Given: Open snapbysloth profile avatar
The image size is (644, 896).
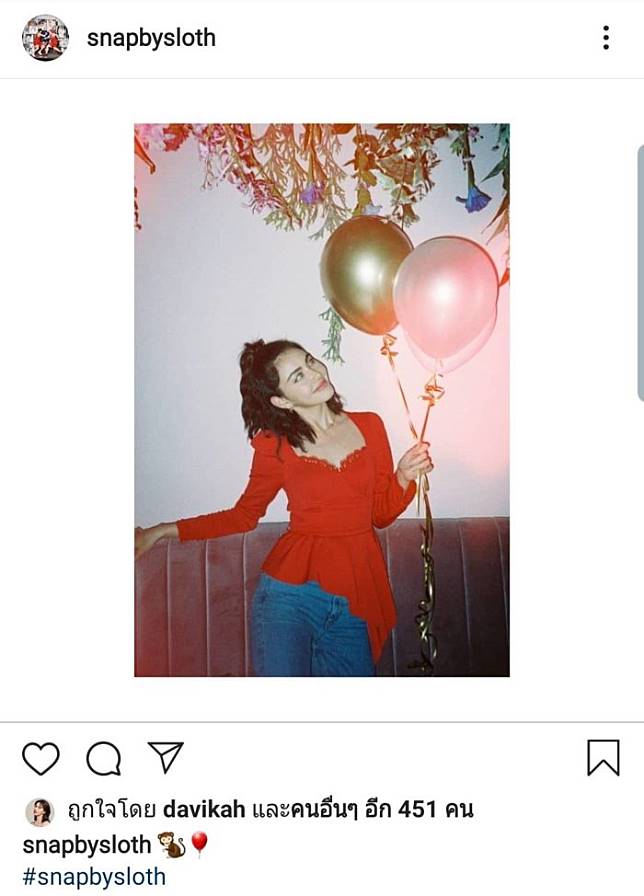Looking at the screenshot, I should click(x=46, y=38).
